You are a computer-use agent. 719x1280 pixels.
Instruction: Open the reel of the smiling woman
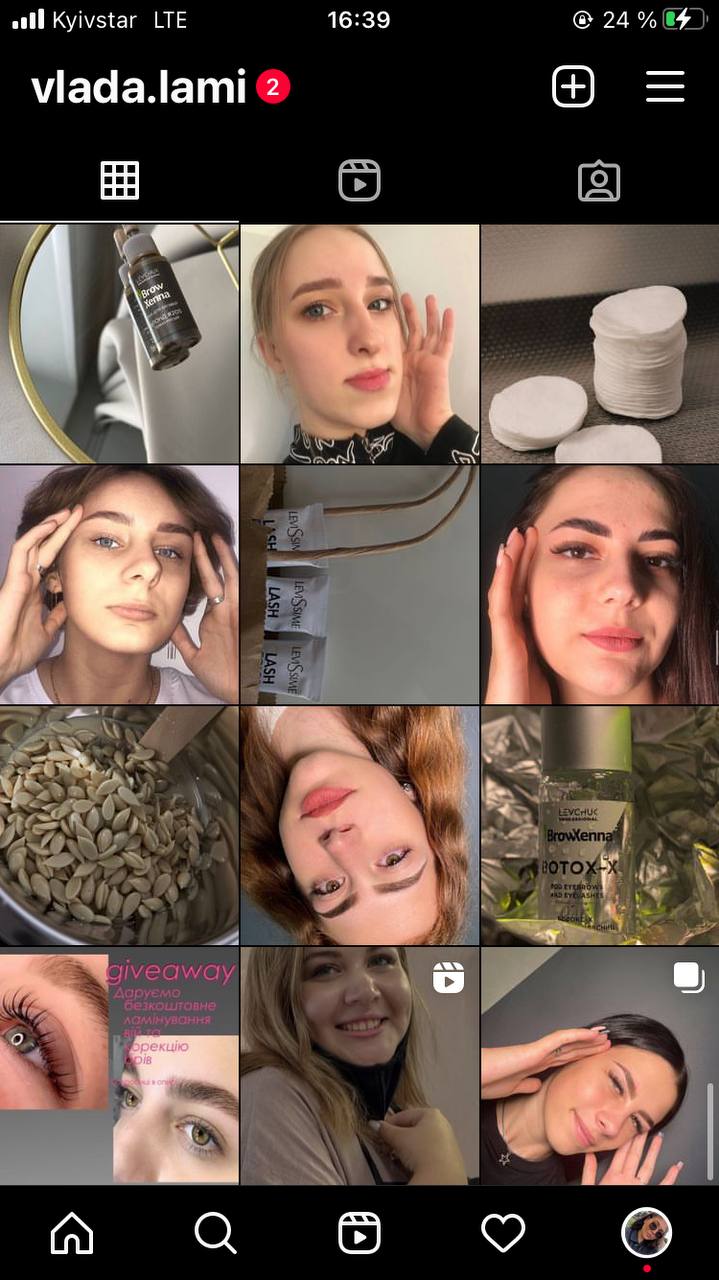click(360, 1066)
